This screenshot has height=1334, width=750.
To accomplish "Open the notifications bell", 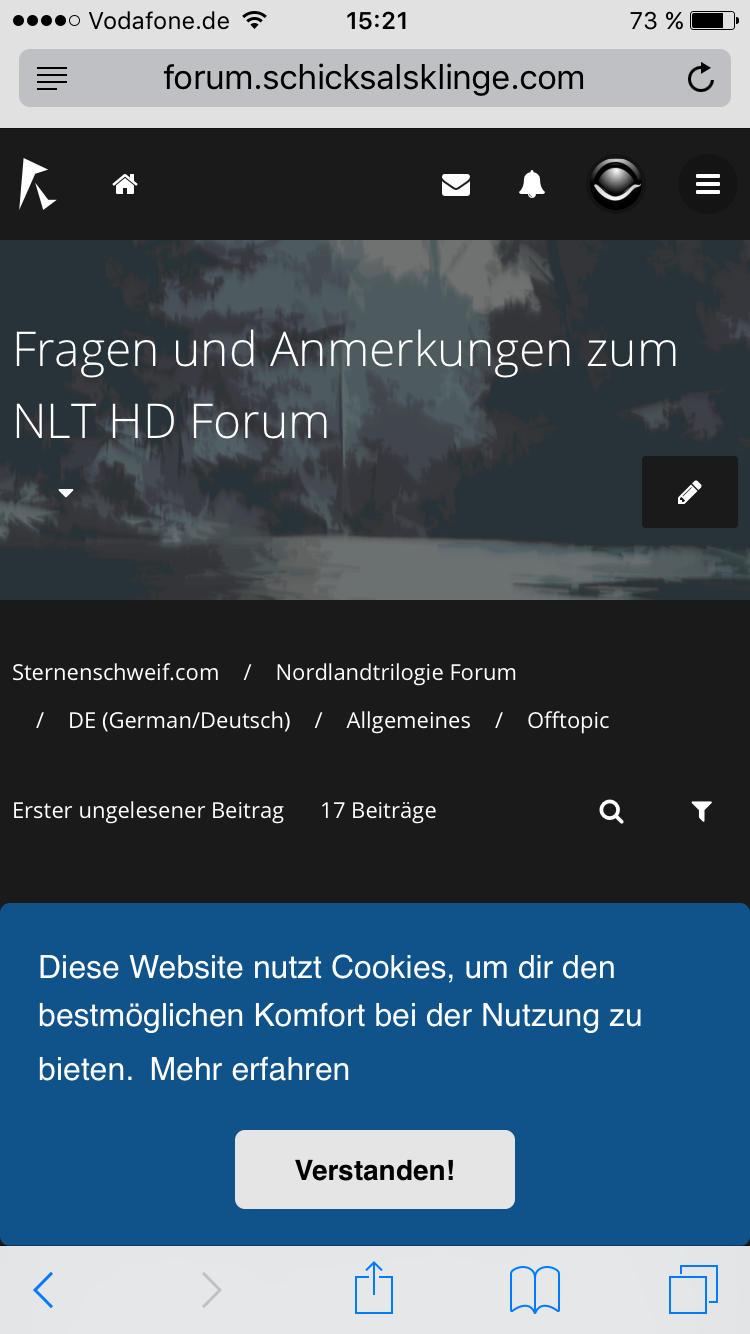I will click(x=532, y=184).
